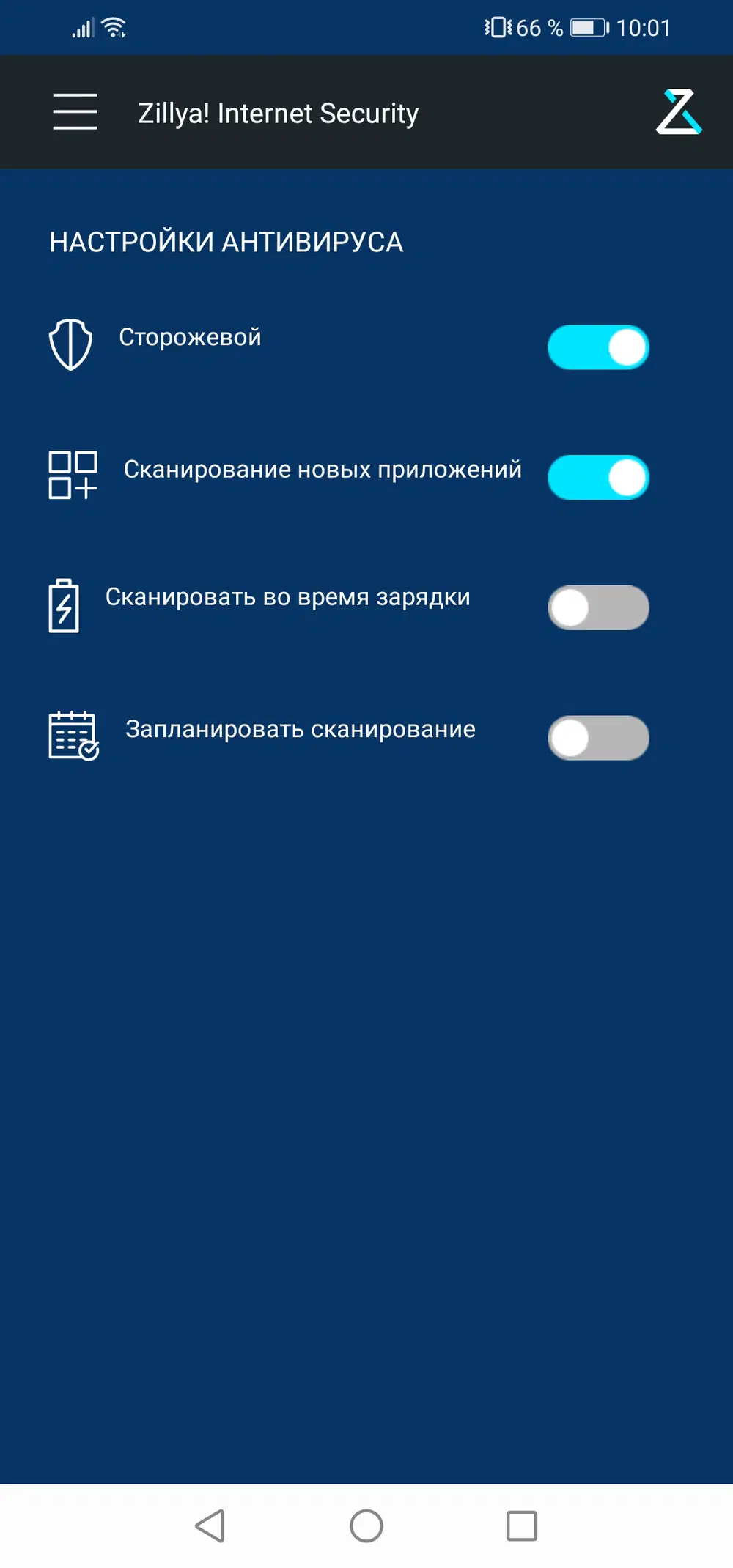
Task: Turn on Запланировать сканирование
Action: pyautogui.click(x=598, y=738)
